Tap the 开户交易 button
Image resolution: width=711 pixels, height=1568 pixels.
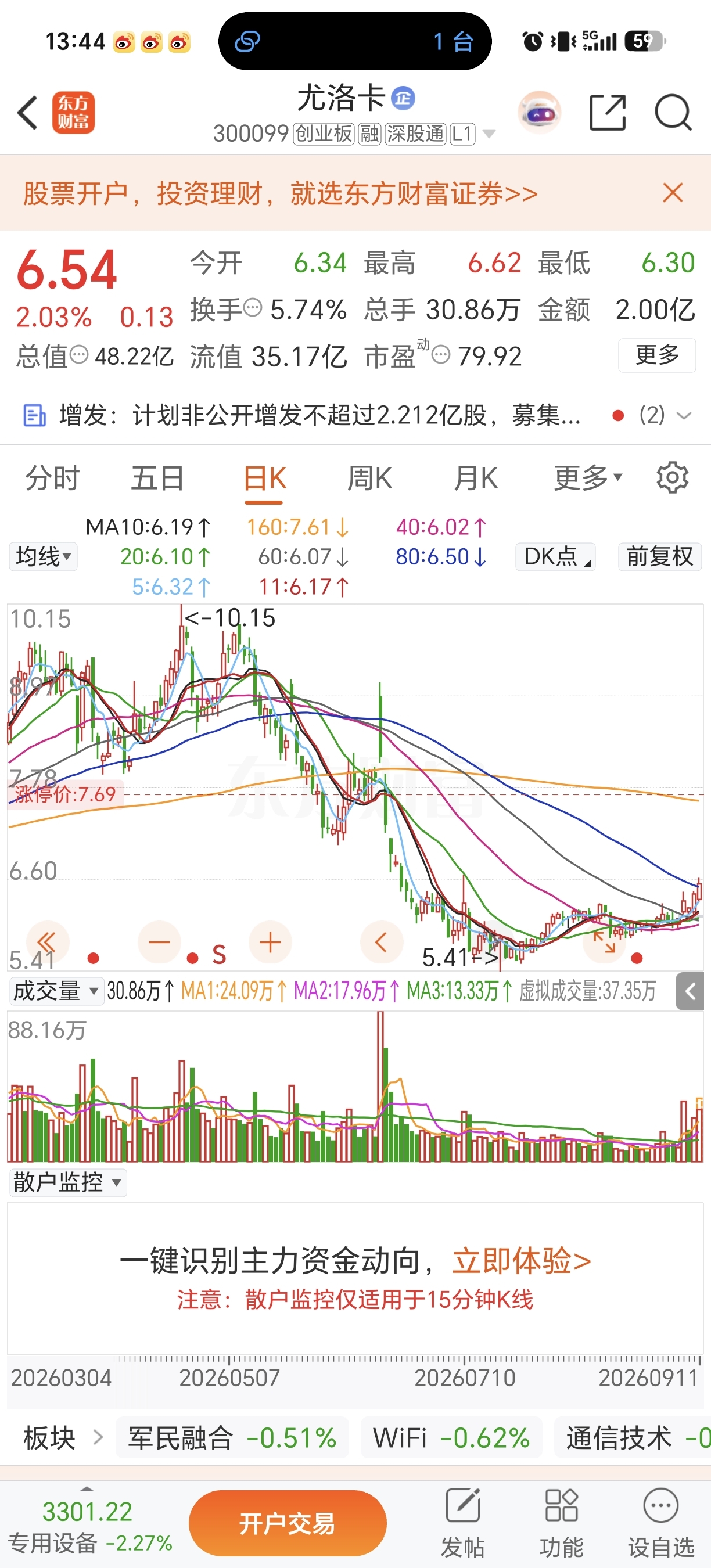[288, 1523]
